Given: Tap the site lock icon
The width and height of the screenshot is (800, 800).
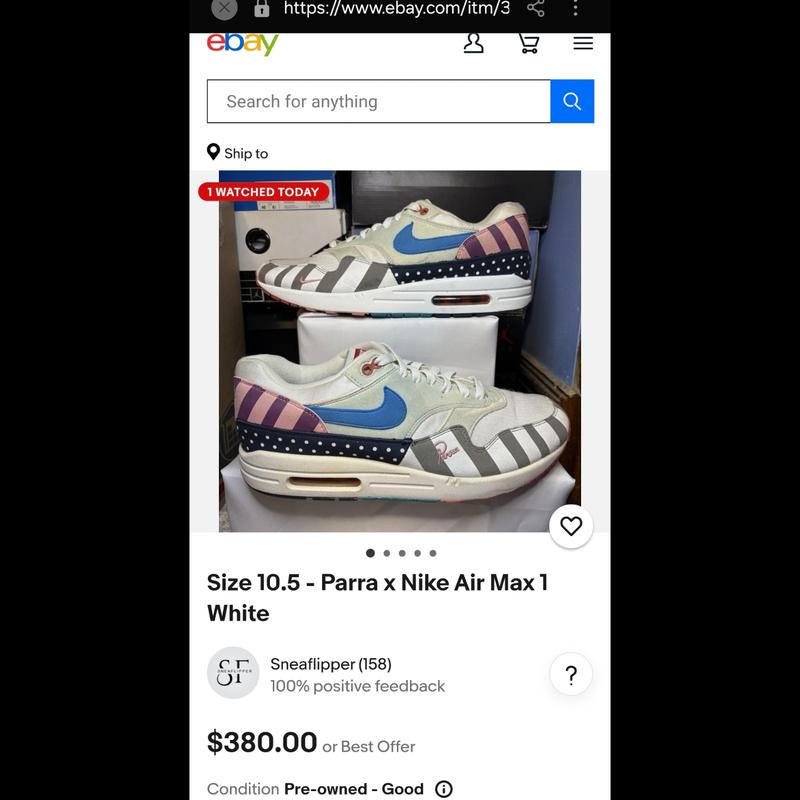Looking at the screenshot, I should tap(262, 9).
